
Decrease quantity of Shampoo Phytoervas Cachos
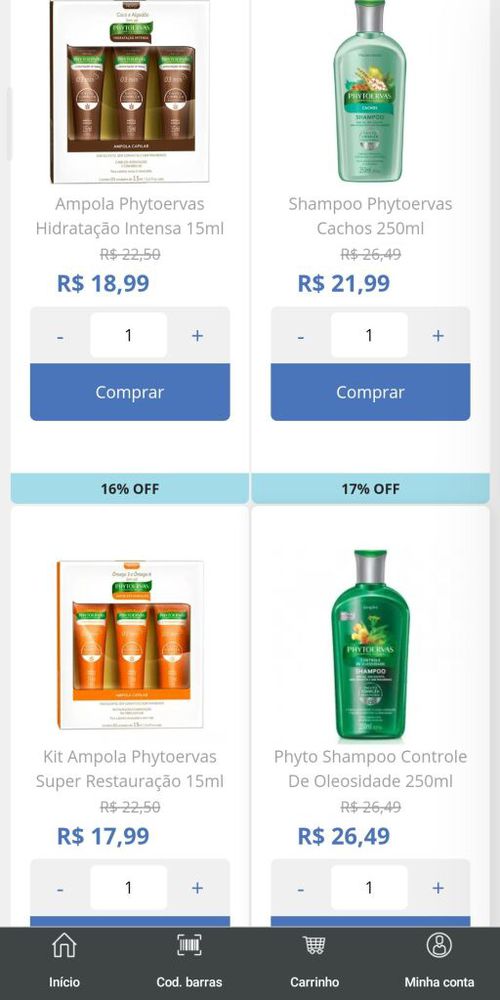tap(300, 335)
